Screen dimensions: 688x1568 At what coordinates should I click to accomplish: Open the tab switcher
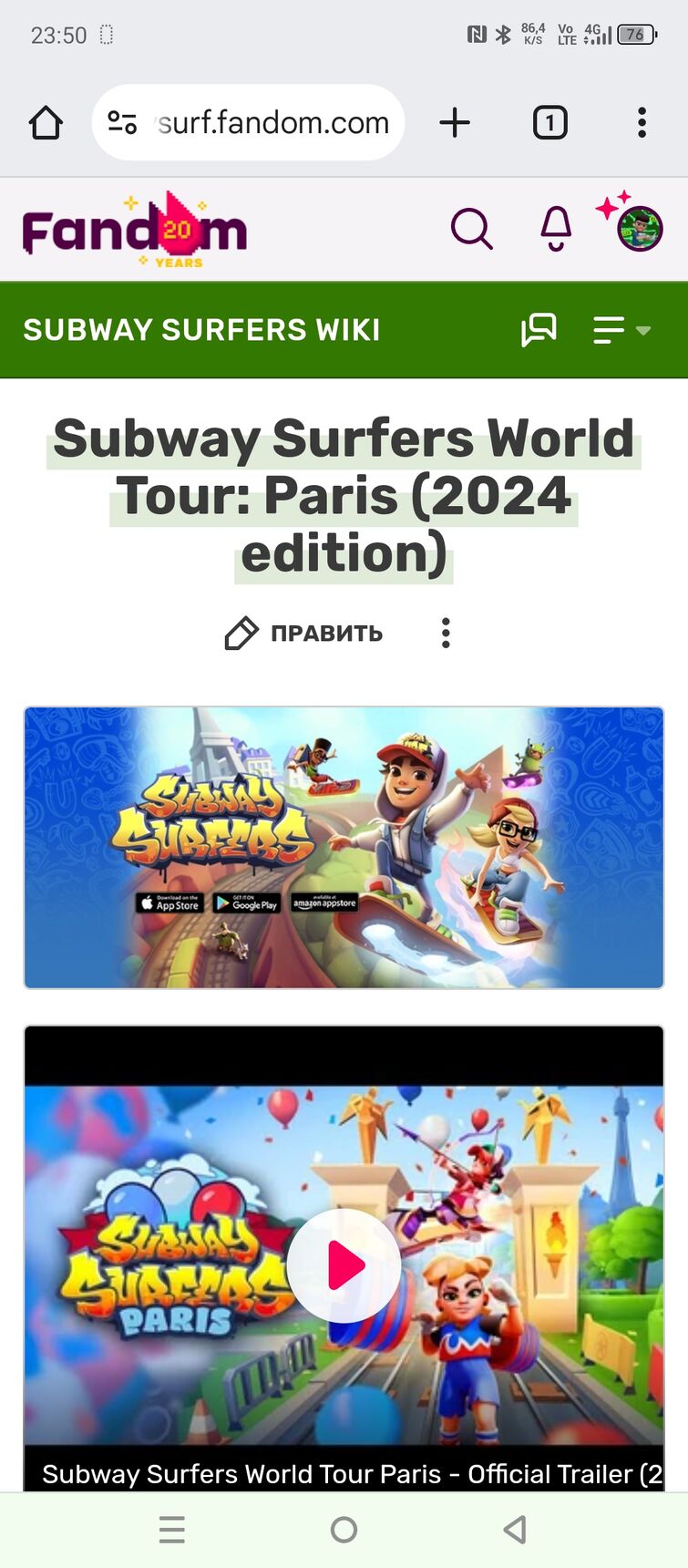pyautogui.click(x=549, y=122)
